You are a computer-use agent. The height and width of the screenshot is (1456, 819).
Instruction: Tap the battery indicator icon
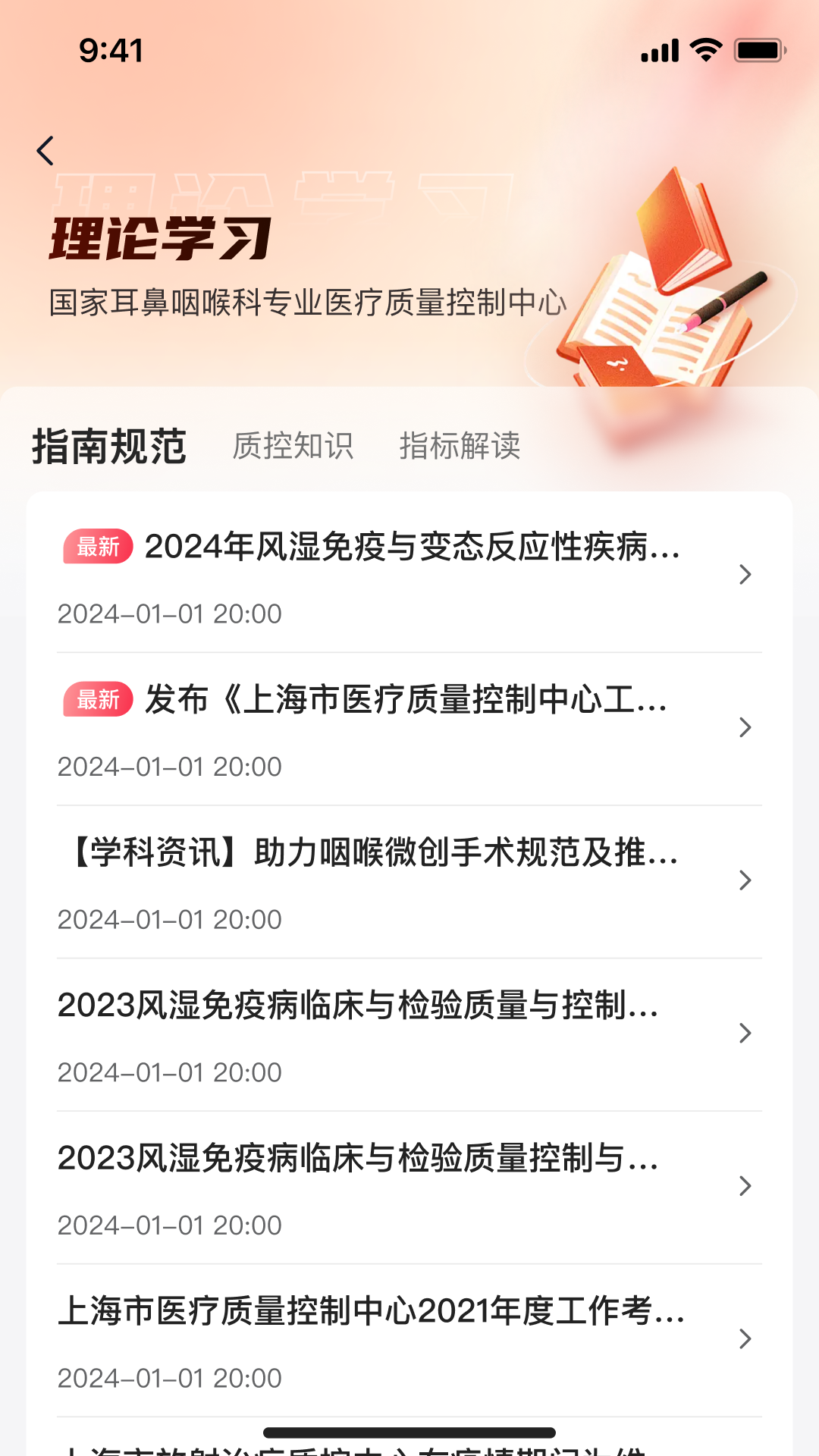click(x=757, y=50)
